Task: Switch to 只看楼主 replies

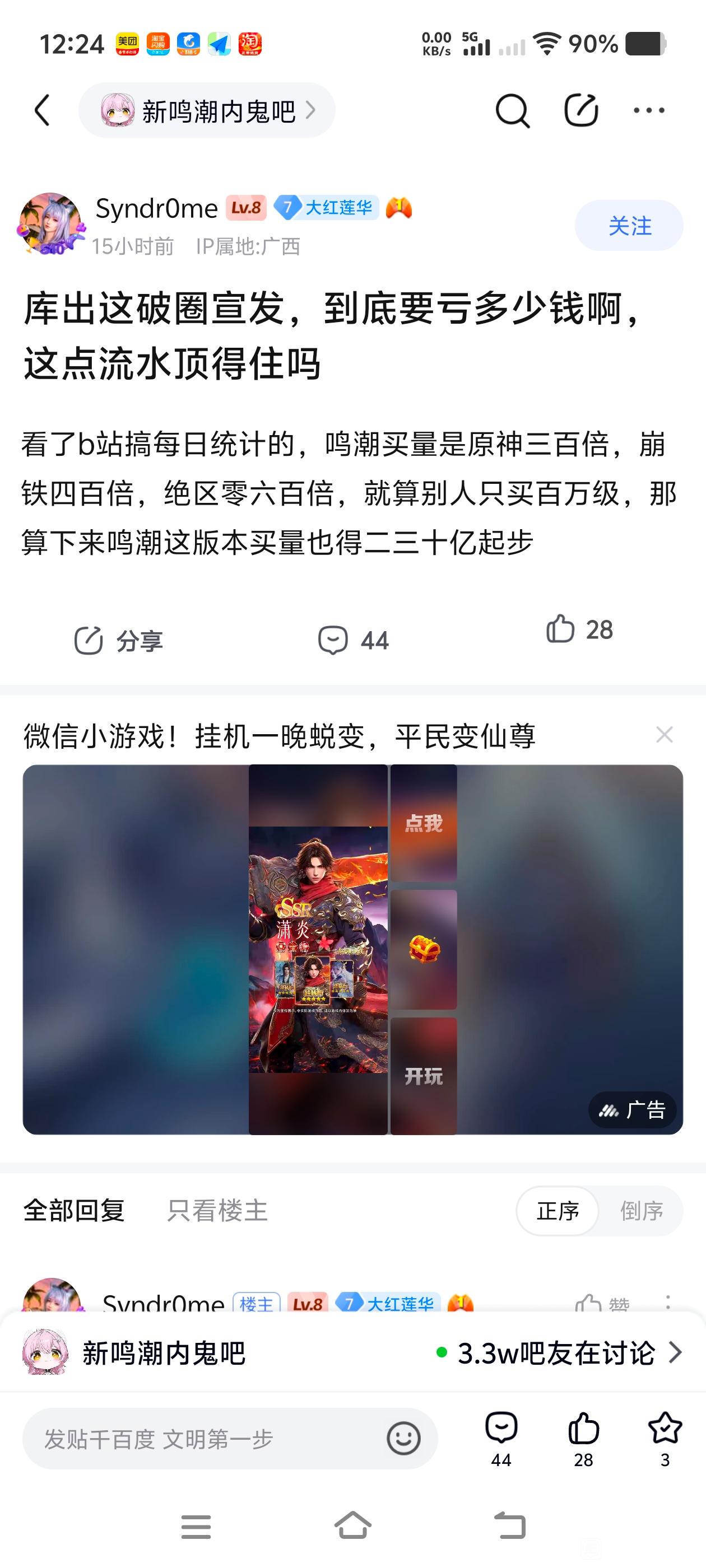Action: (217, 1210)
